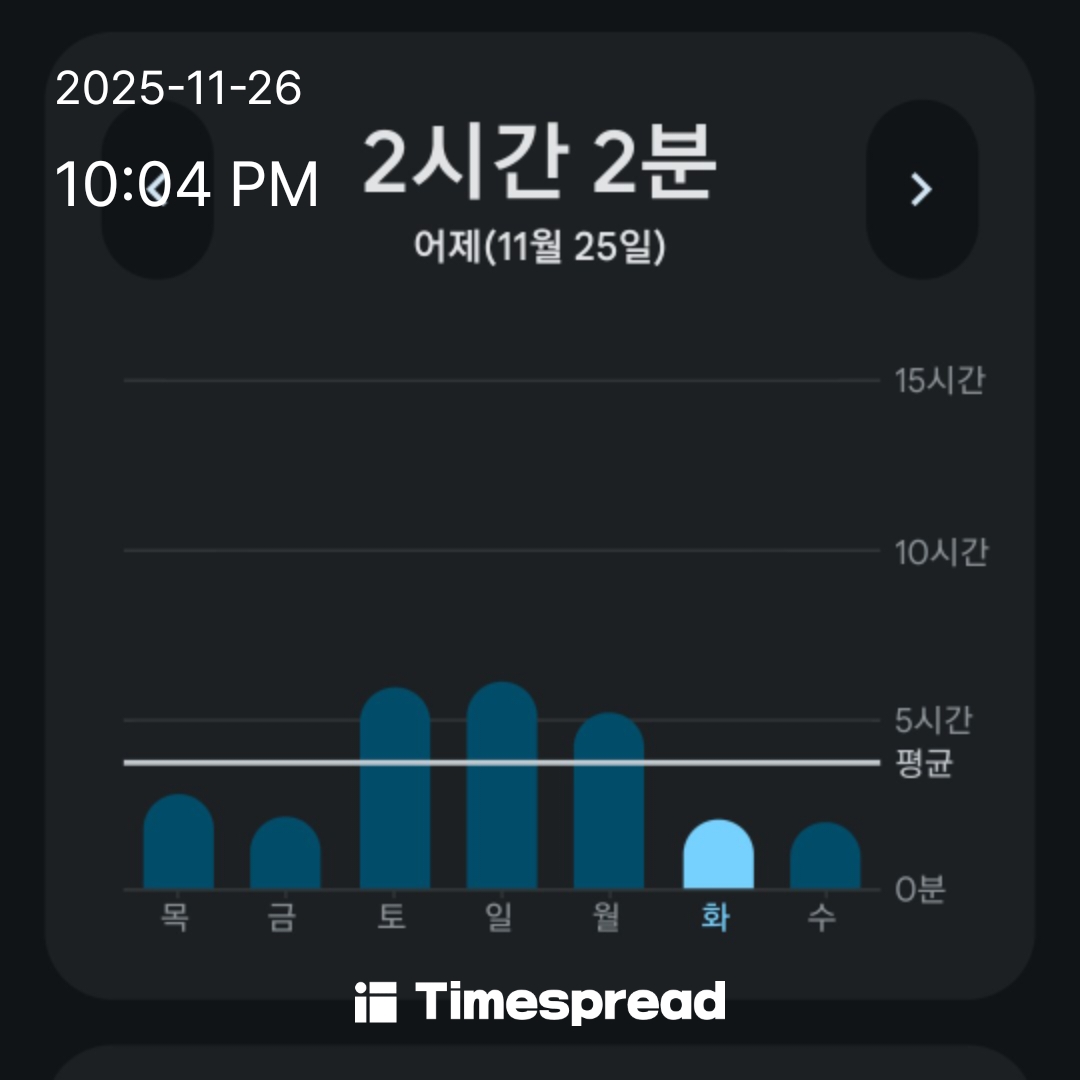
Task: Show usage for the 토 bar
Action: click(395, 789)
